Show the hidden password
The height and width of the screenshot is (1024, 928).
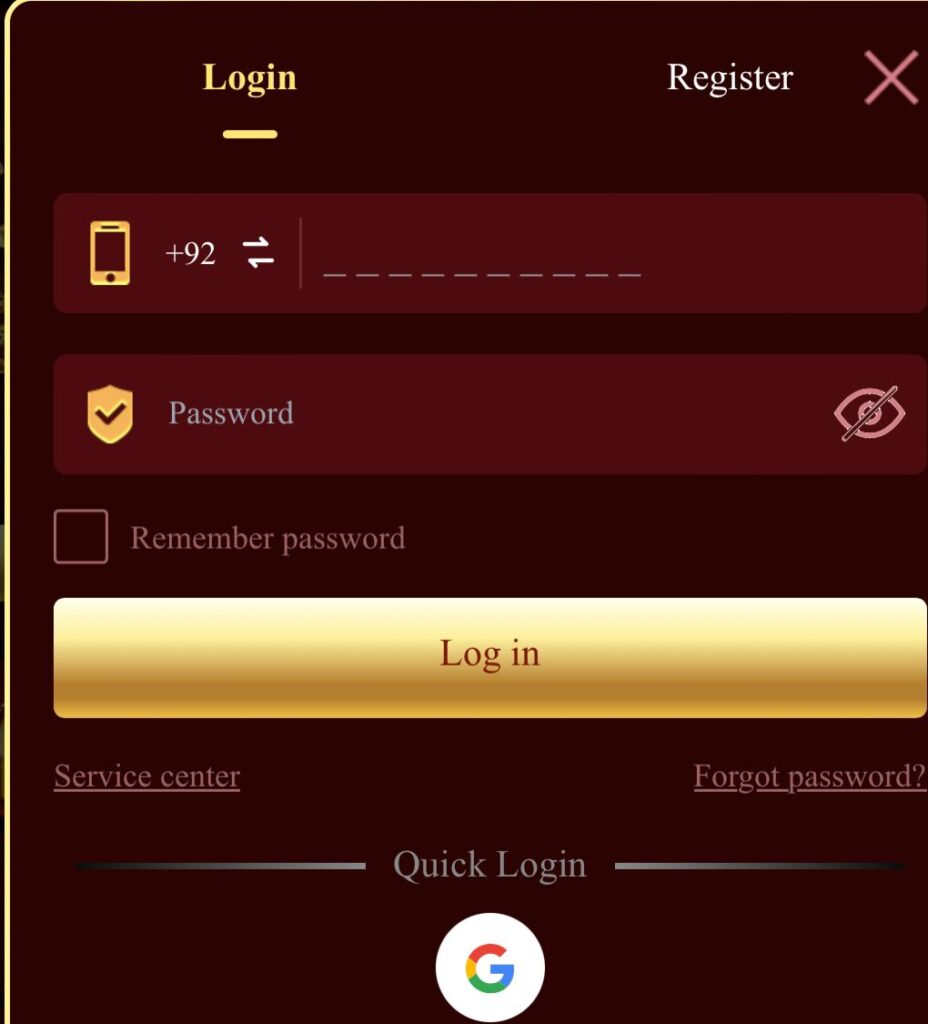point(869,414)
